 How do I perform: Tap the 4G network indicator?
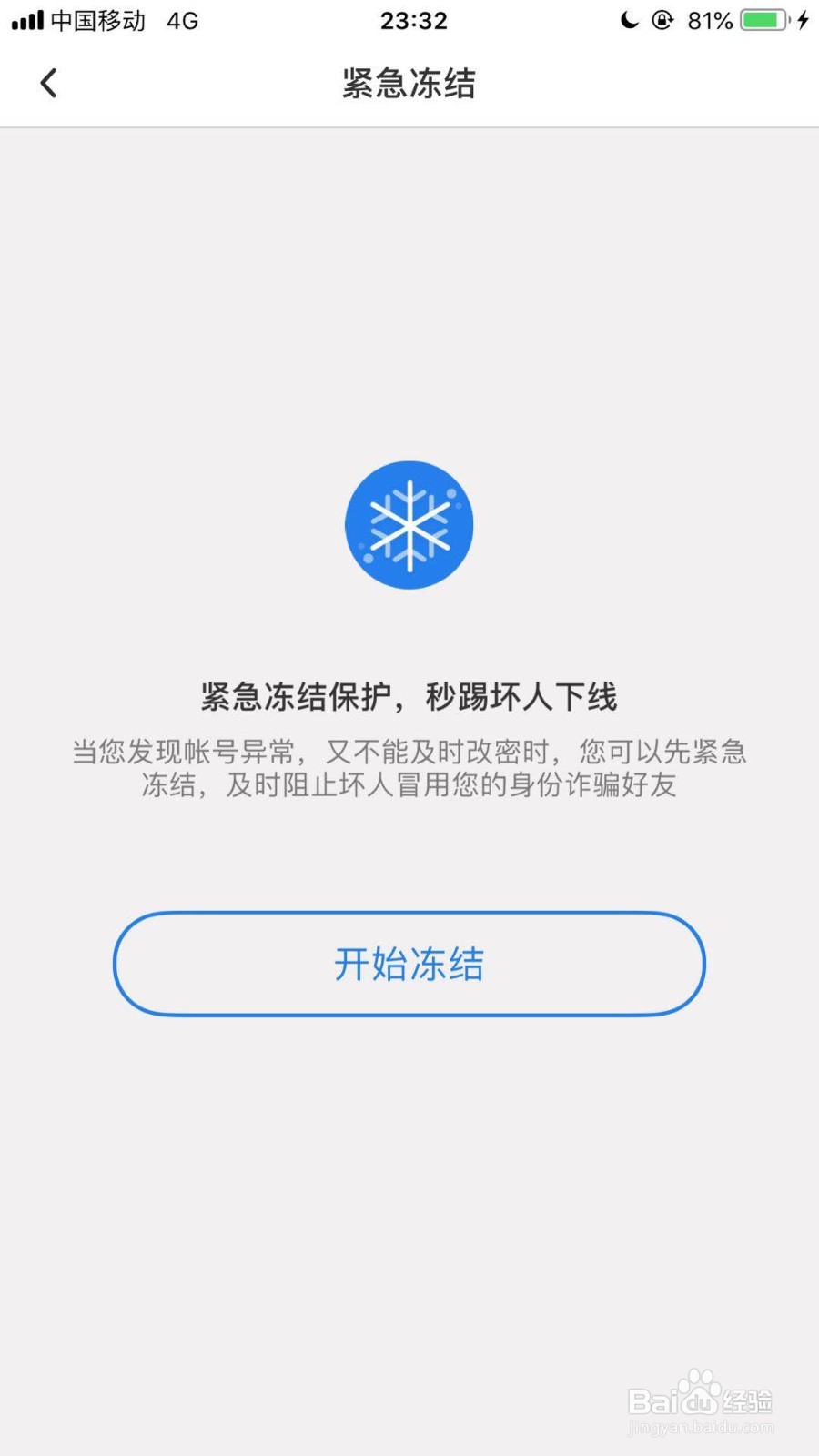pos(180,20)
